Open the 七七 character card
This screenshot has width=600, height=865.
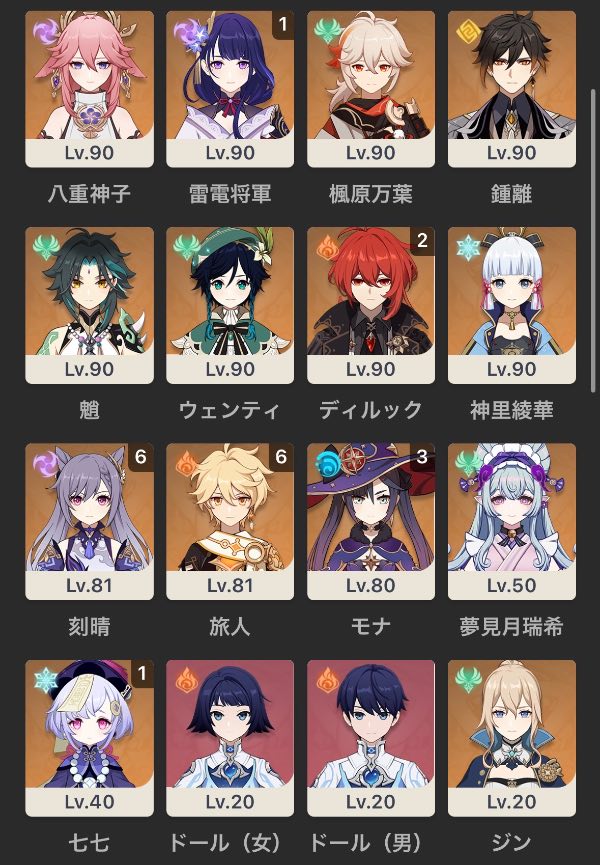tap(89, 736)
